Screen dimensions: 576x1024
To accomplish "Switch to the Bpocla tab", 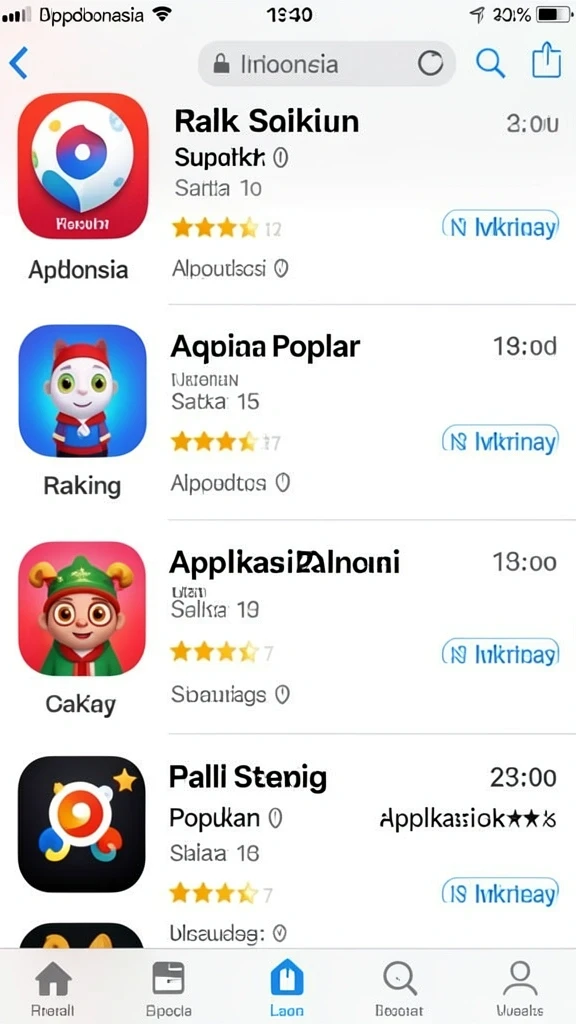I will [x=168, y=989].
